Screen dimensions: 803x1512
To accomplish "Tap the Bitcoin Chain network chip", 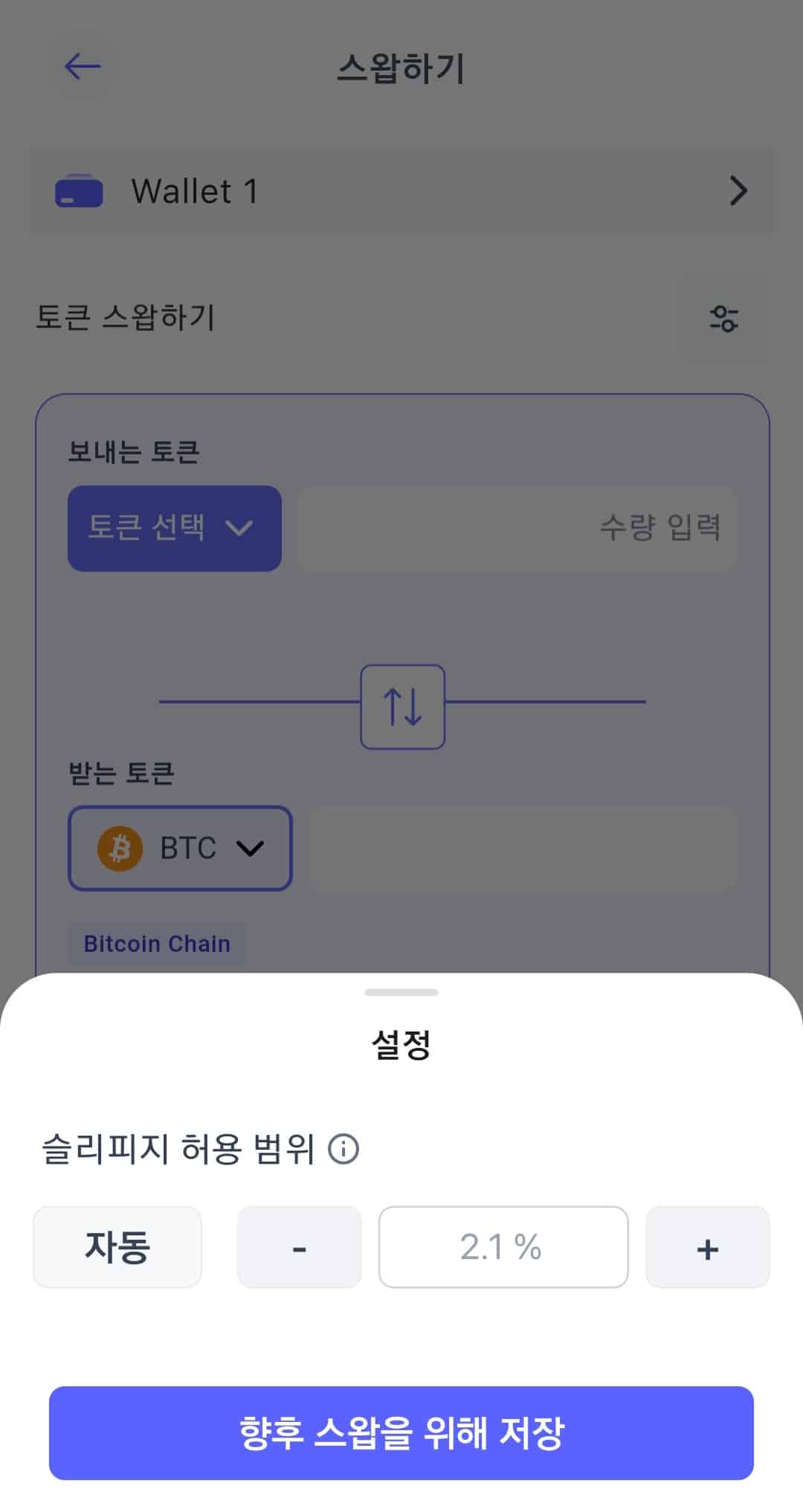I will pyautogui.click(x=157, y=944).
